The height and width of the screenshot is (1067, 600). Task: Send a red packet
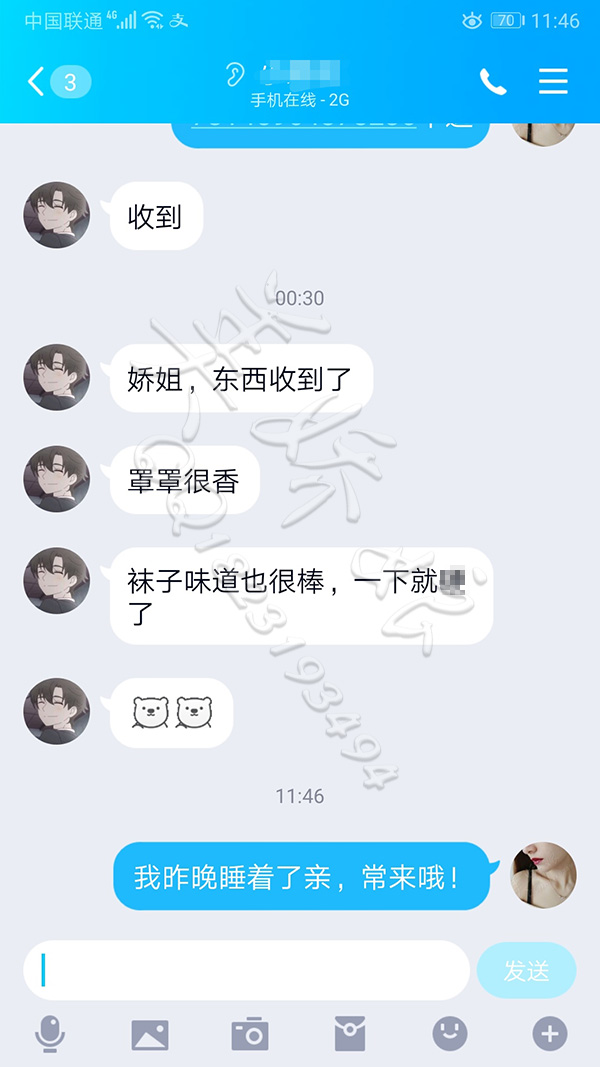pos(350,1034)
